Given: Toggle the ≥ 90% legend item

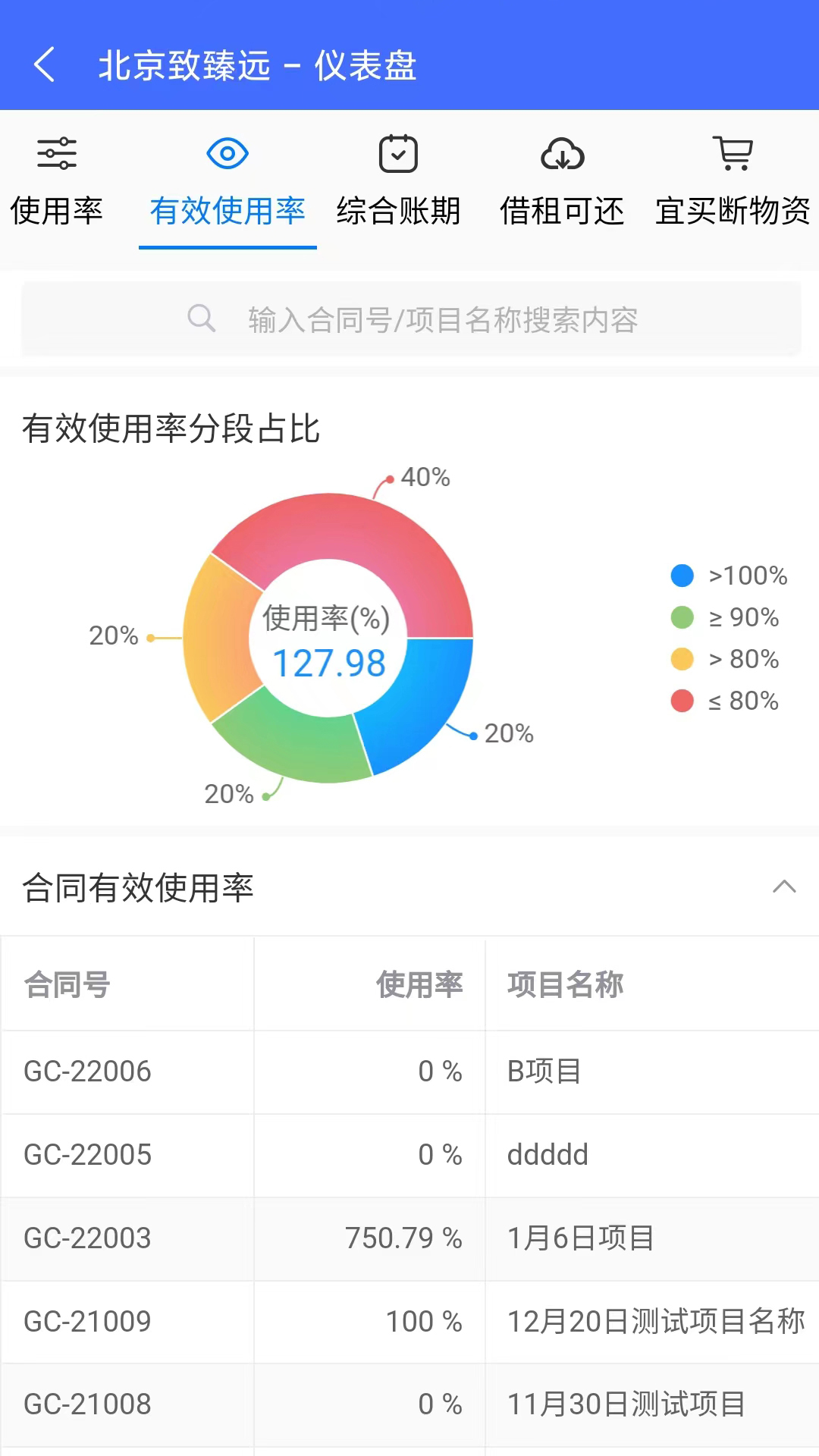Looking at the screenshot, I should point(726,617).
